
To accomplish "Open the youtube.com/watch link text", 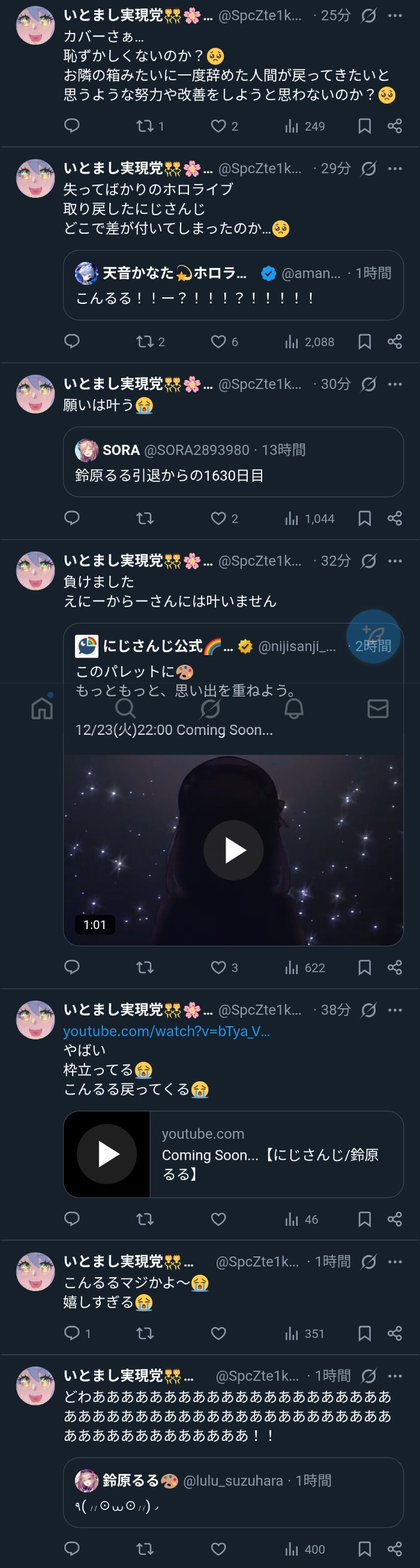I will pos(166,1030).
